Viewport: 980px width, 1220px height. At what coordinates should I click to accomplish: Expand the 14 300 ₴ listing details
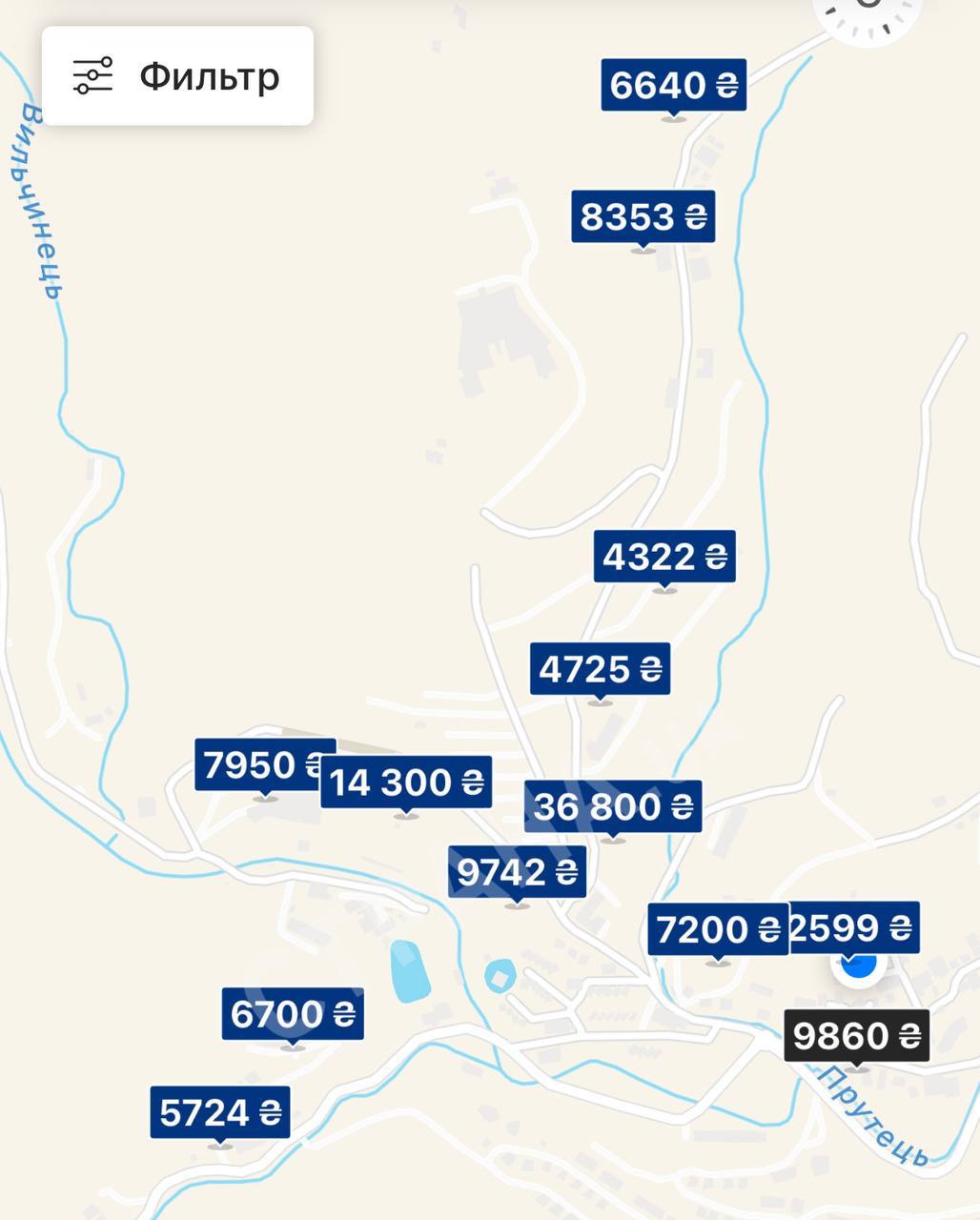coord(407,783)
